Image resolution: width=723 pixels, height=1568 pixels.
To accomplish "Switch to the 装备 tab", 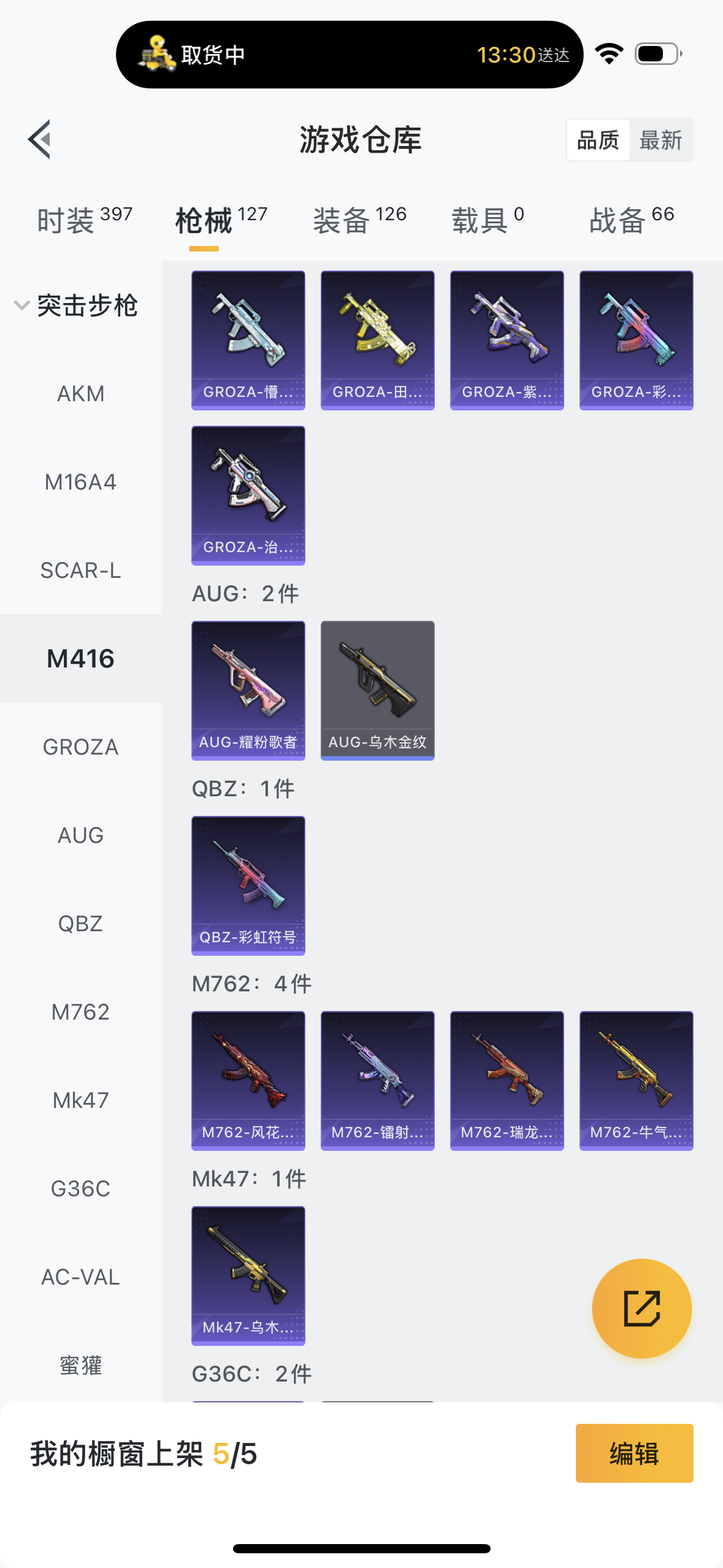I will tap(360, 220).
